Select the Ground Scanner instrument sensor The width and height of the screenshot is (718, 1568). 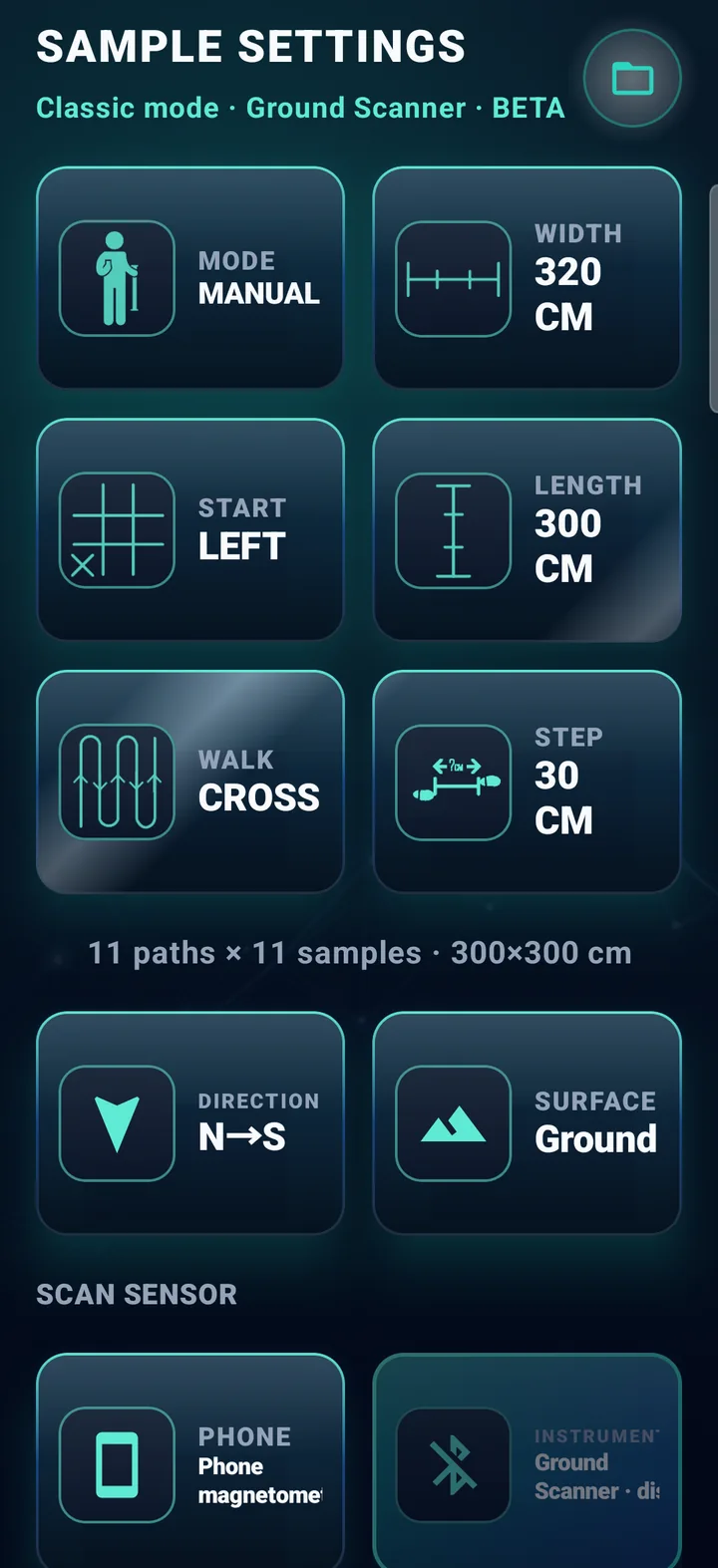click(x=528, y=1461)
